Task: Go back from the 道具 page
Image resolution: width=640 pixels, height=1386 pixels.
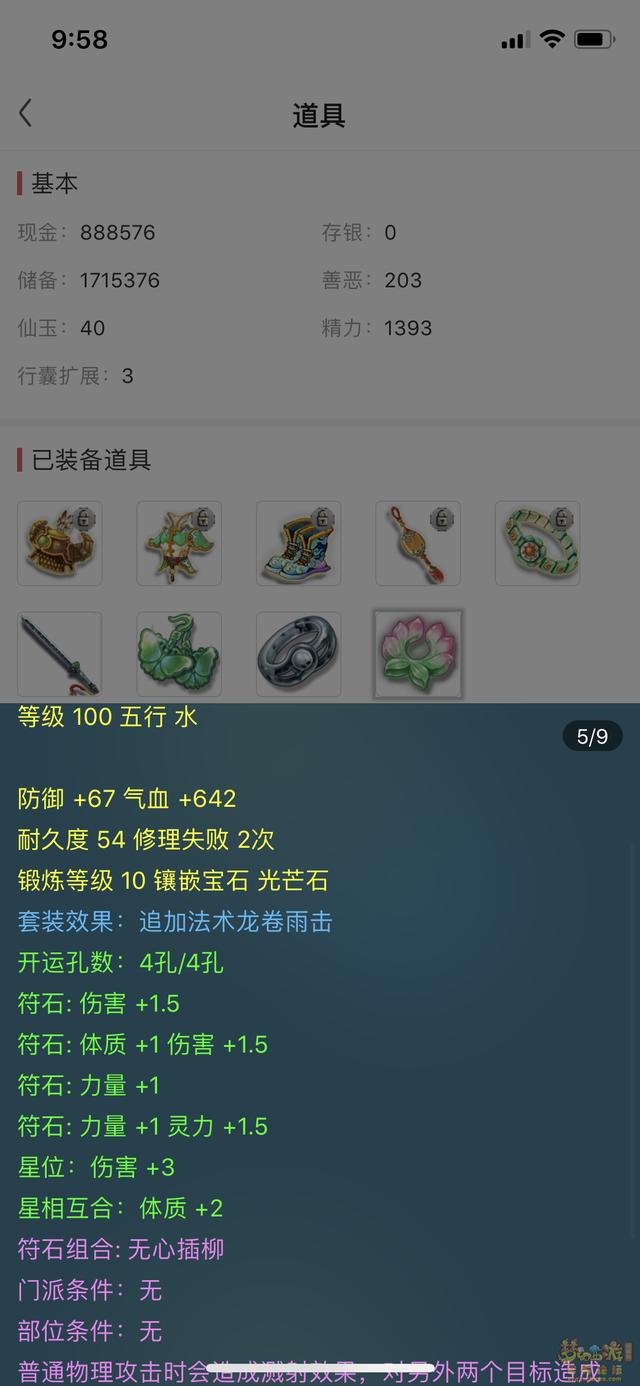Action: coord(26,114)
